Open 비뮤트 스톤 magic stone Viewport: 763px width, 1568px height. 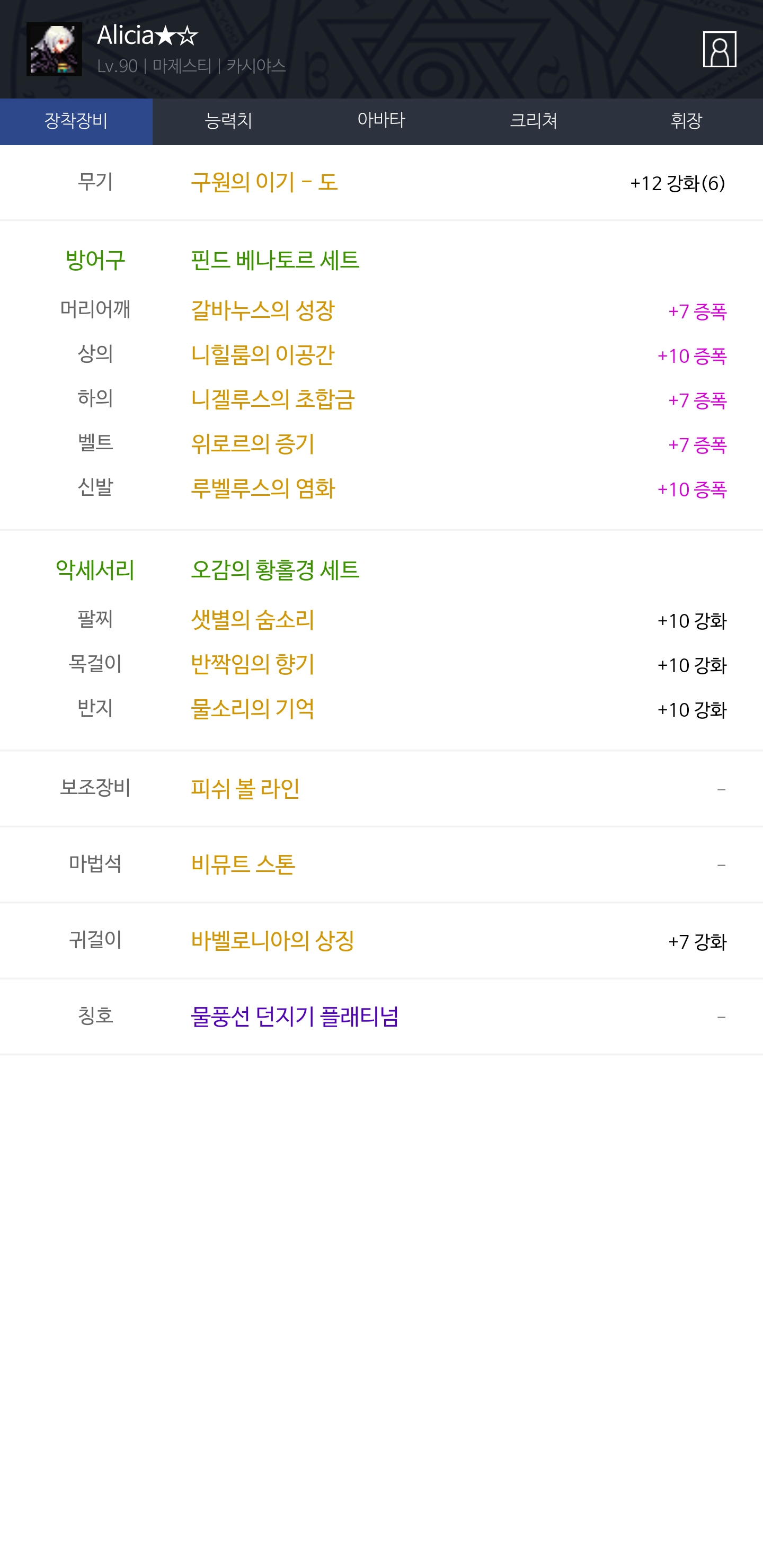coord(243,865)
